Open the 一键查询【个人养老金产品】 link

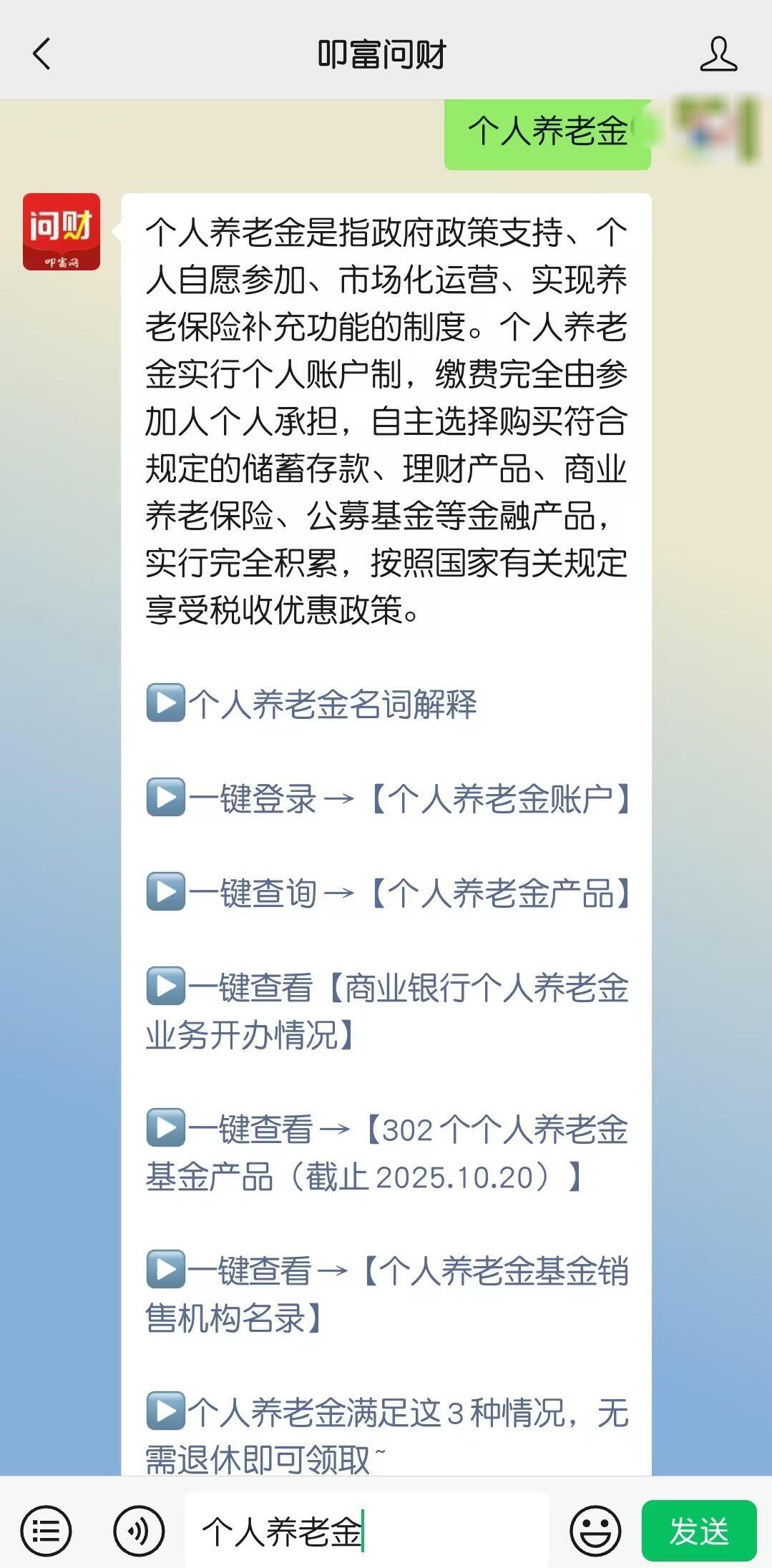408,893
